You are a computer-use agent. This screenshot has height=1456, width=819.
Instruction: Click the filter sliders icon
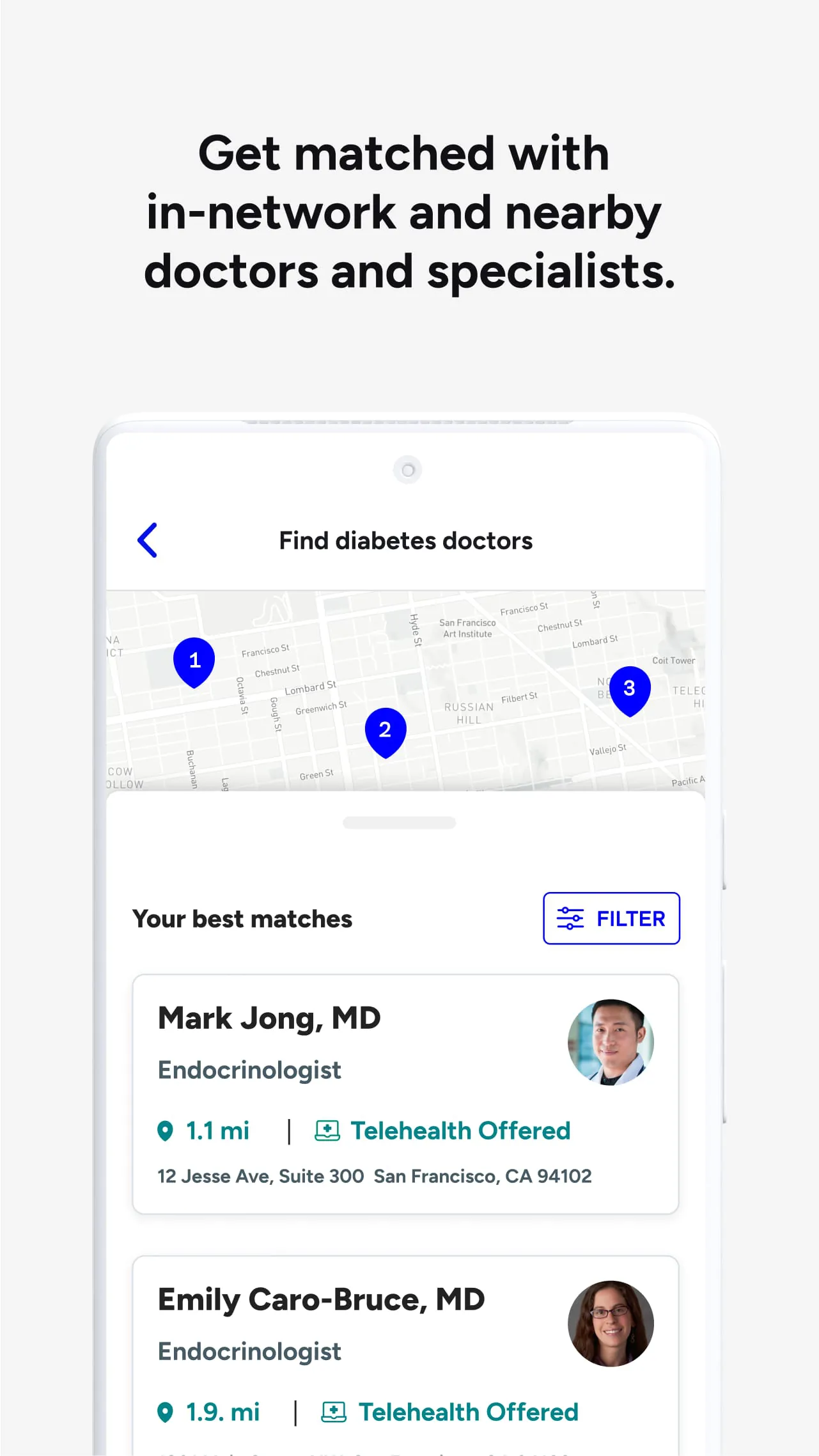569,919
